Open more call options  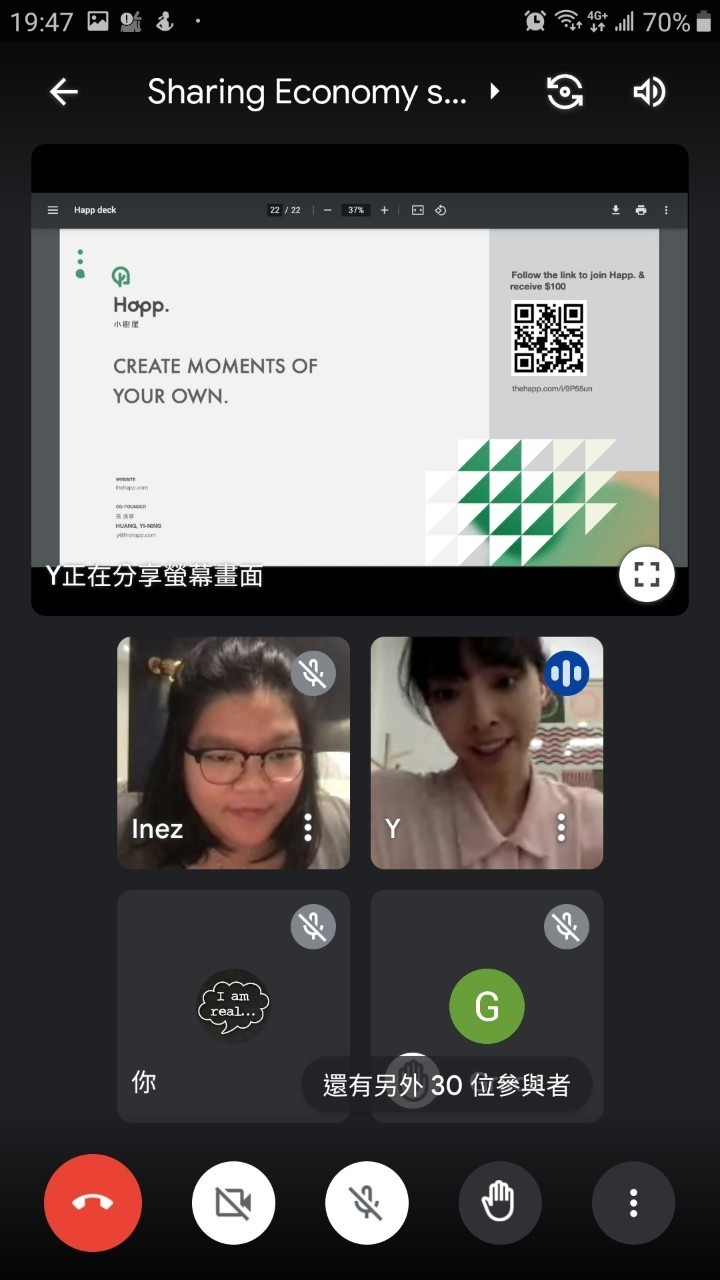click(633, 1203)
